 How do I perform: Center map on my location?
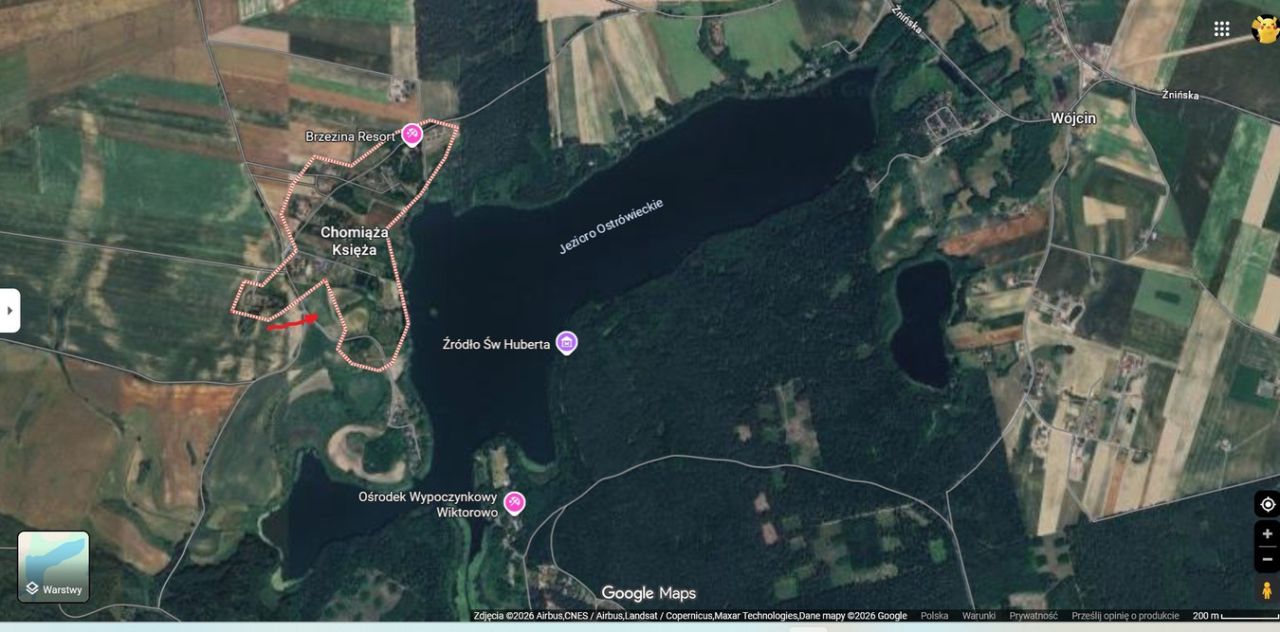tap(1267, 504)
